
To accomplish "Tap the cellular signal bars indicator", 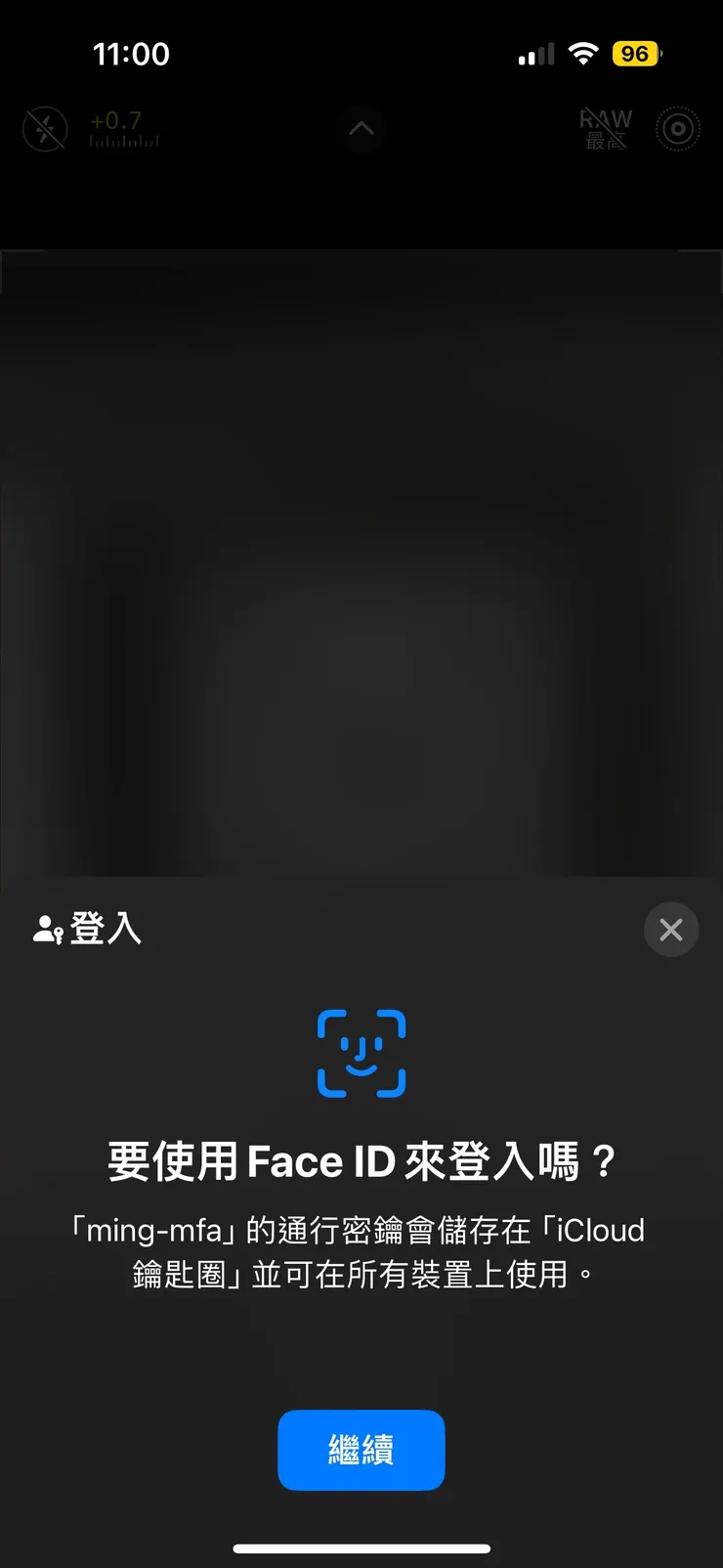I will pyautogui.click(x=534, y=54).
